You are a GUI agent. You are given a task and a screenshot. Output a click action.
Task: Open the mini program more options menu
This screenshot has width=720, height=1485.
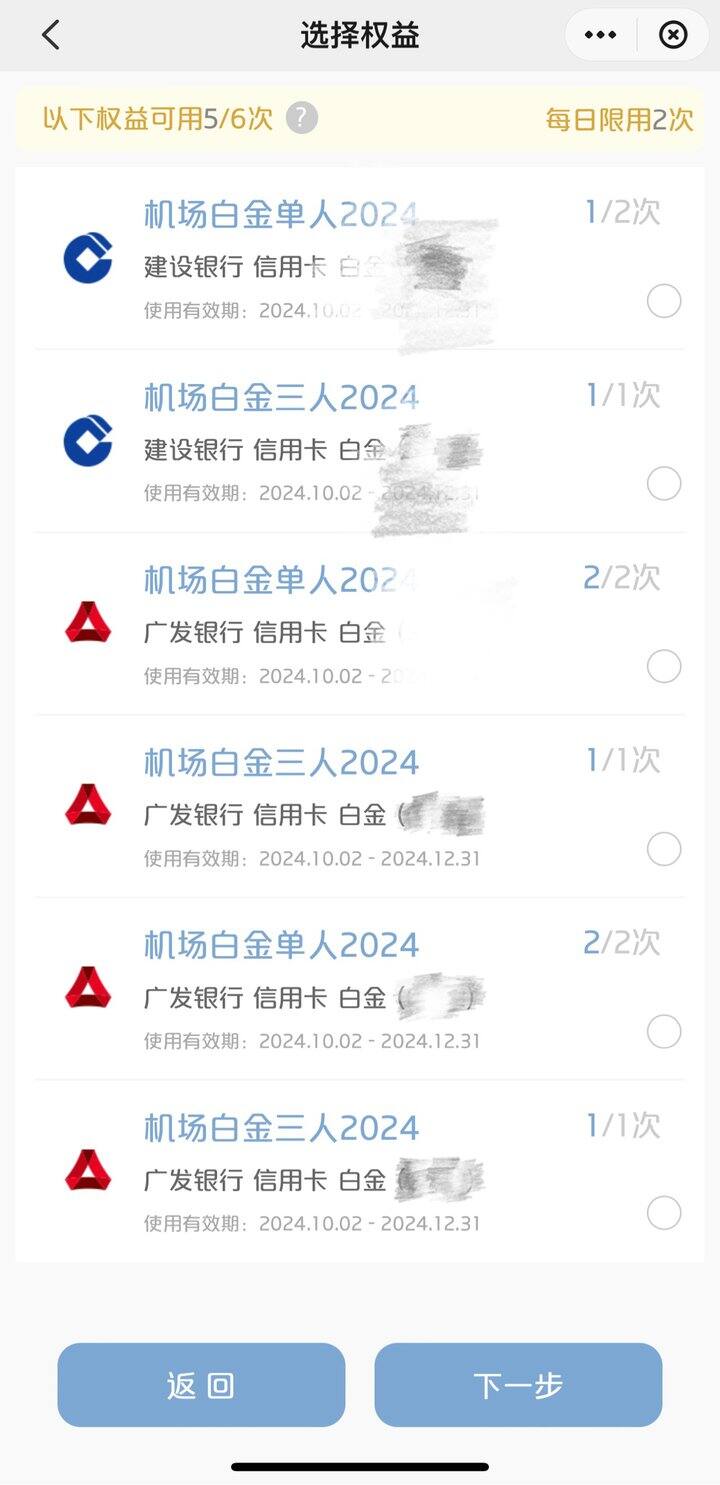[x=600, y=35]
